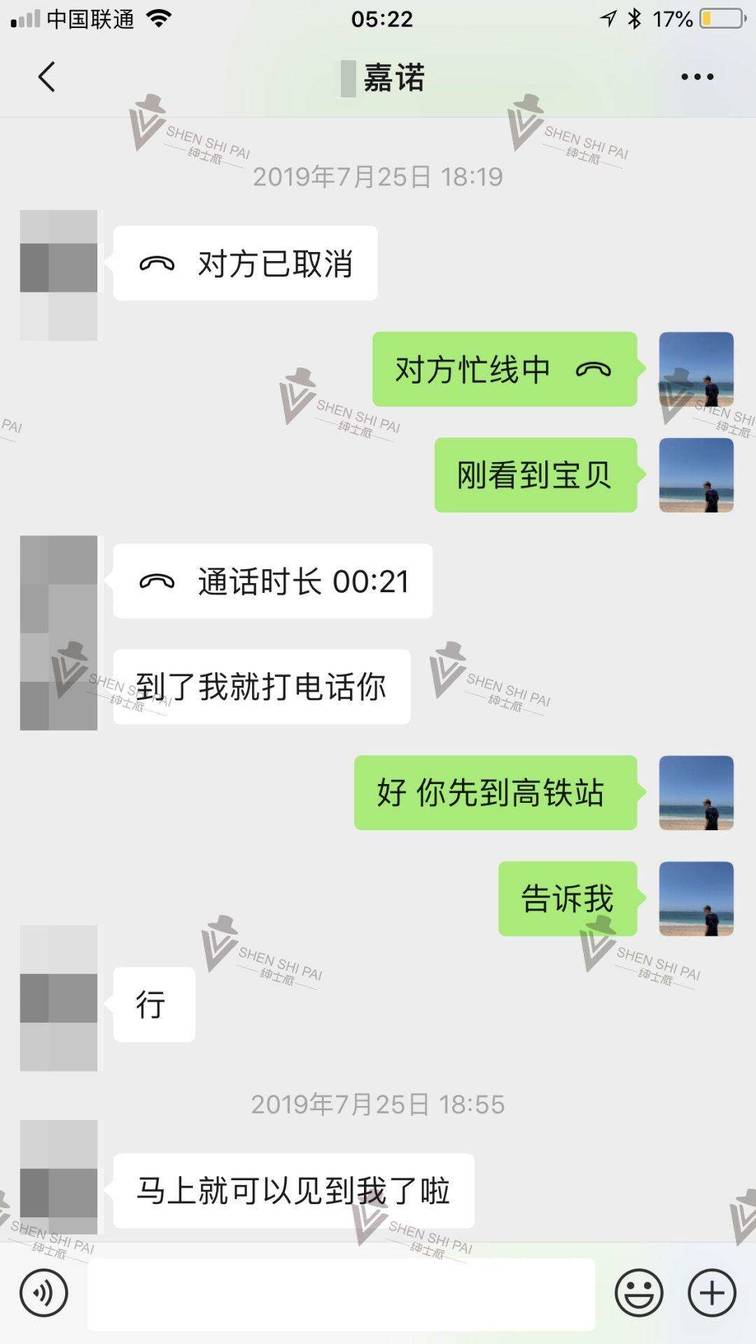756x1344 pixels.
Task: Switch to voice message input
Action: point(43,1293)
